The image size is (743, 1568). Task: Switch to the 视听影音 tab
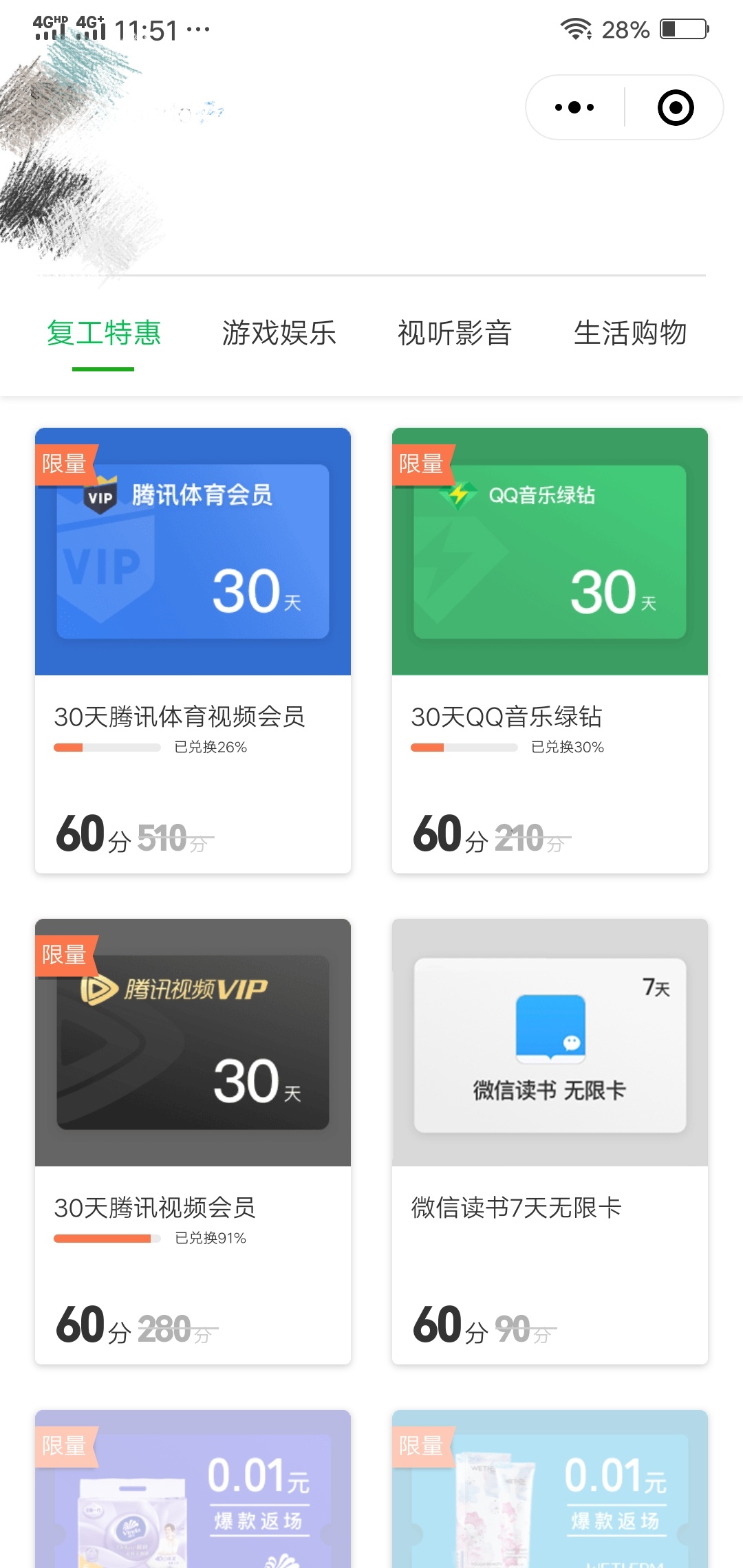coord(455,334)
